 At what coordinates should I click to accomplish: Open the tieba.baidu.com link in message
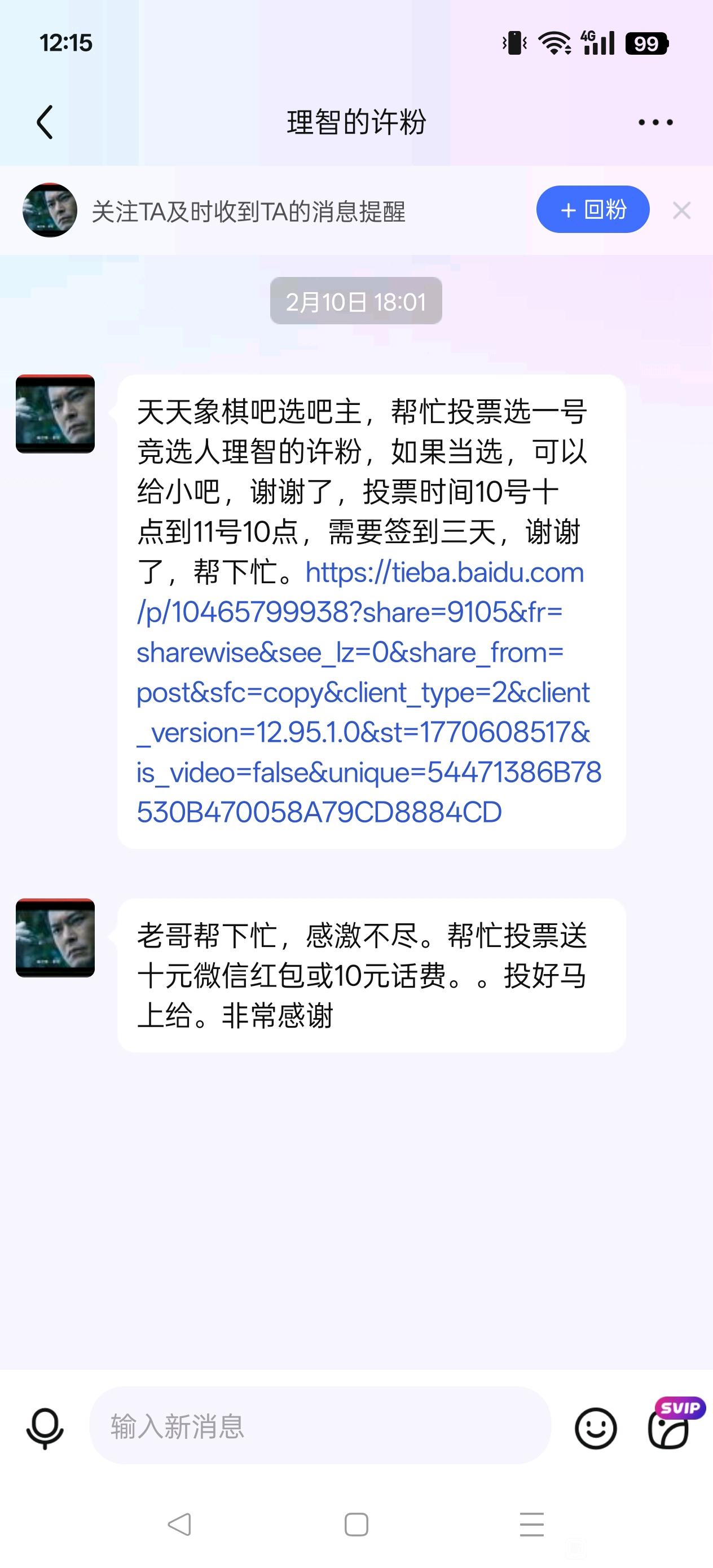368,692
